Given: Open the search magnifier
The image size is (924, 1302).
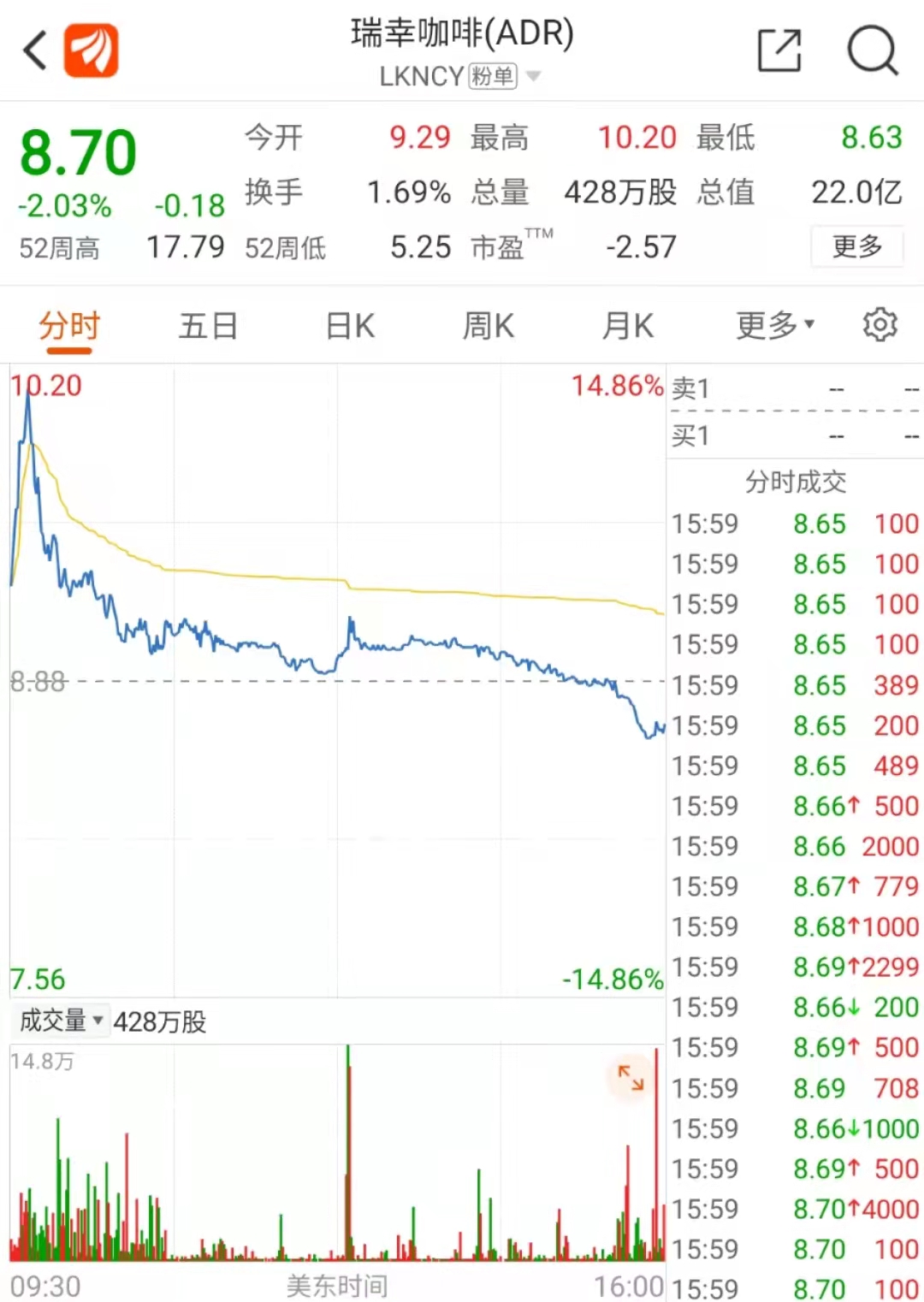Looking at the screenshot, I should coord(872,50).
